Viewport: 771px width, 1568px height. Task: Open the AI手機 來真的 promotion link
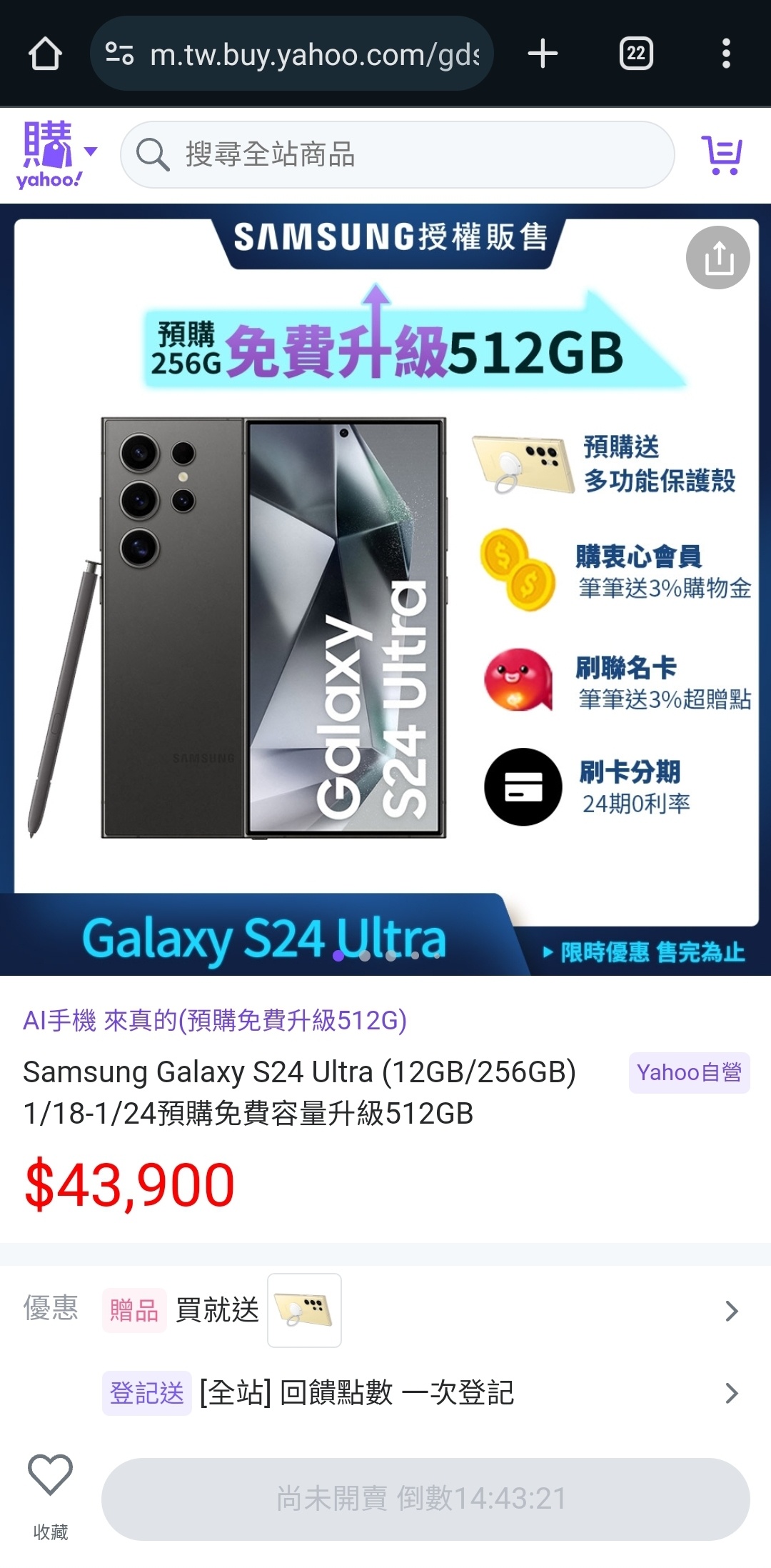215,1020
